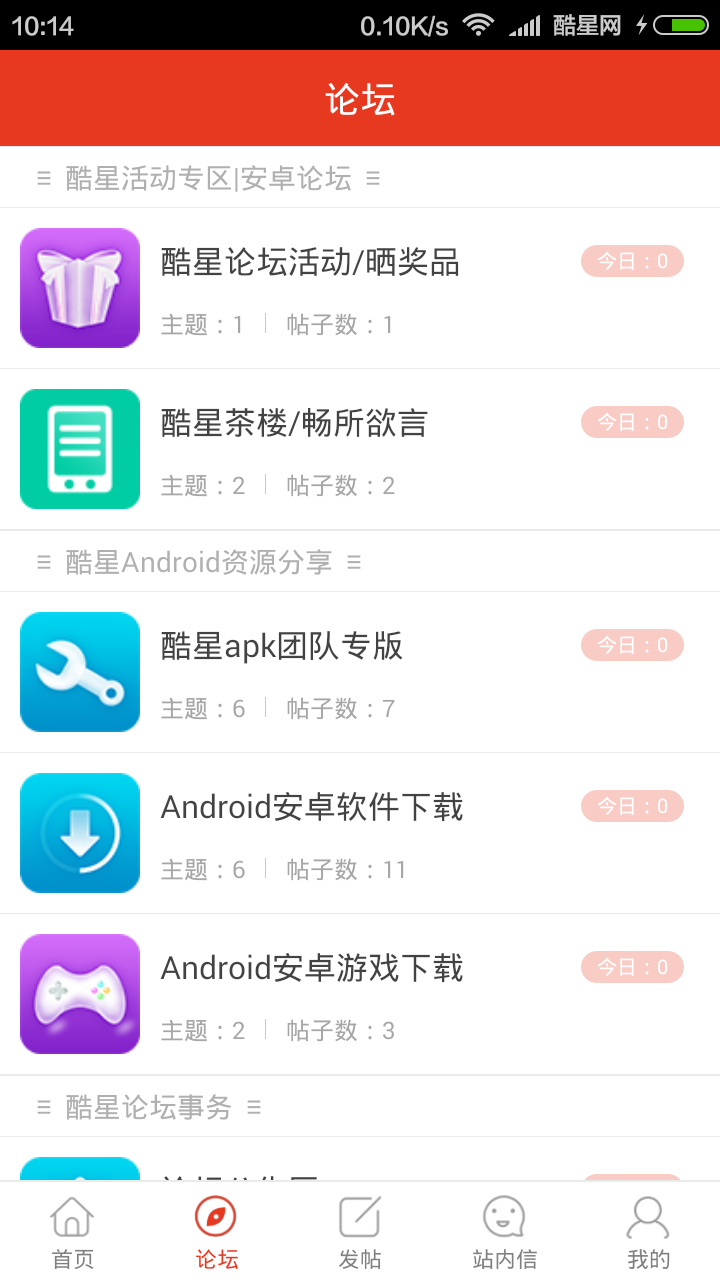Open 酷星apk团队专版 board

[360, 672]
